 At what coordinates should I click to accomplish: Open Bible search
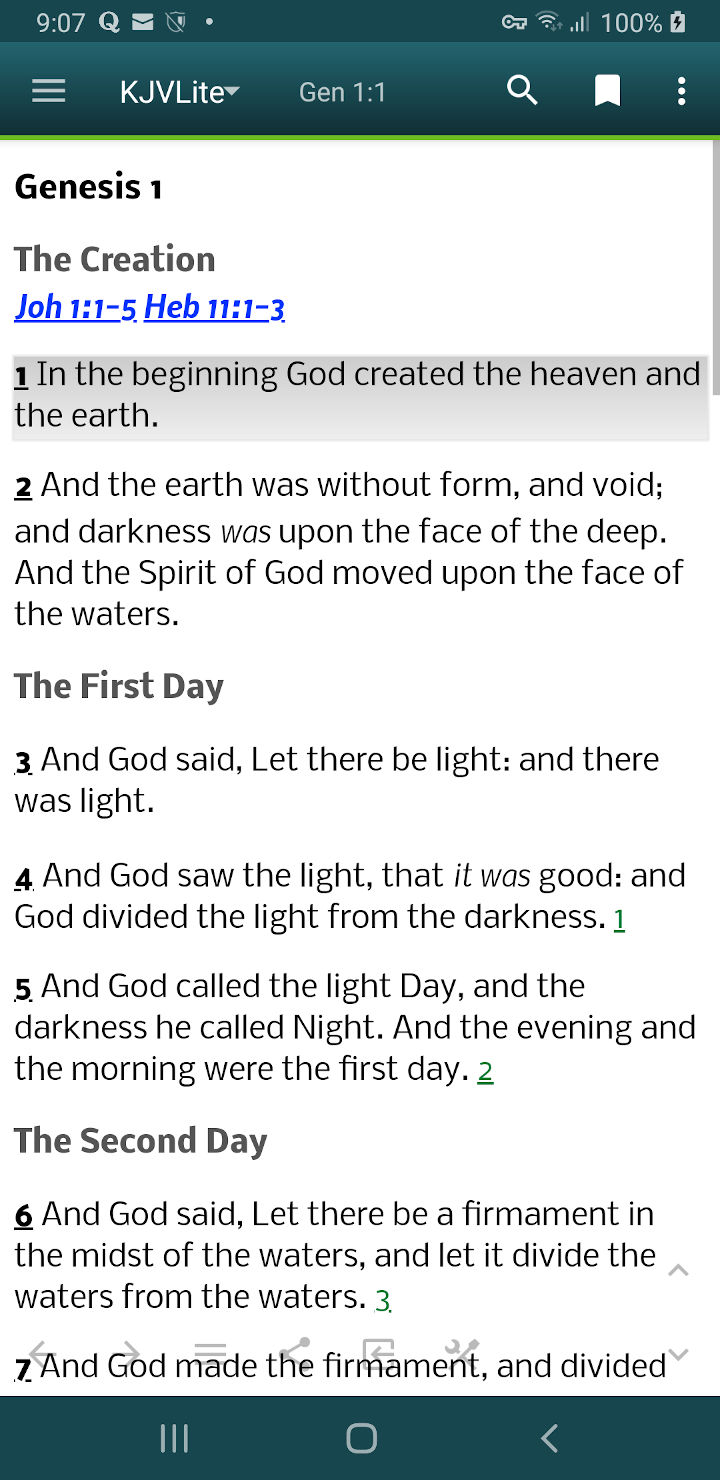(x=522, y=91)
